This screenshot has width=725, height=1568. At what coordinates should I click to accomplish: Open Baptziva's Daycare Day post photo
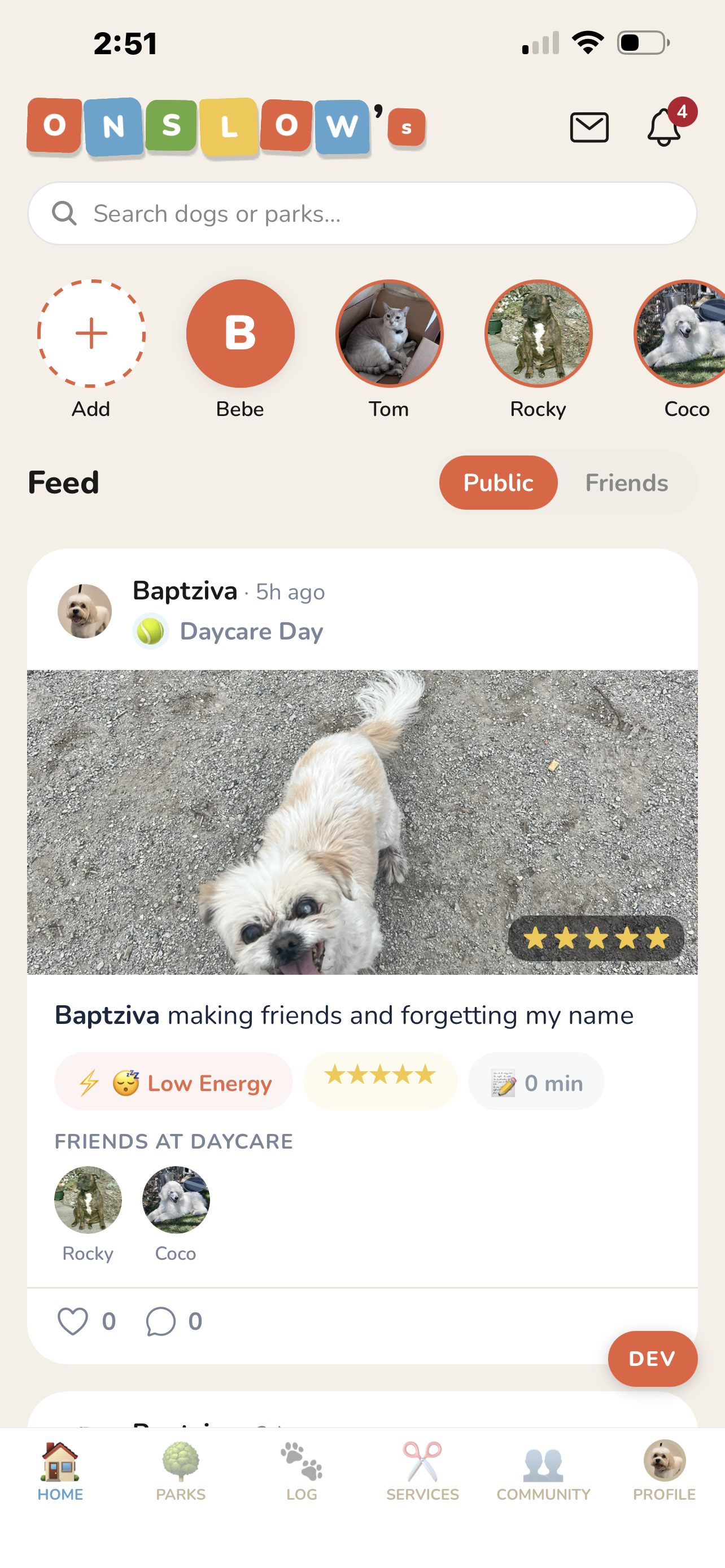coord(362,822)
